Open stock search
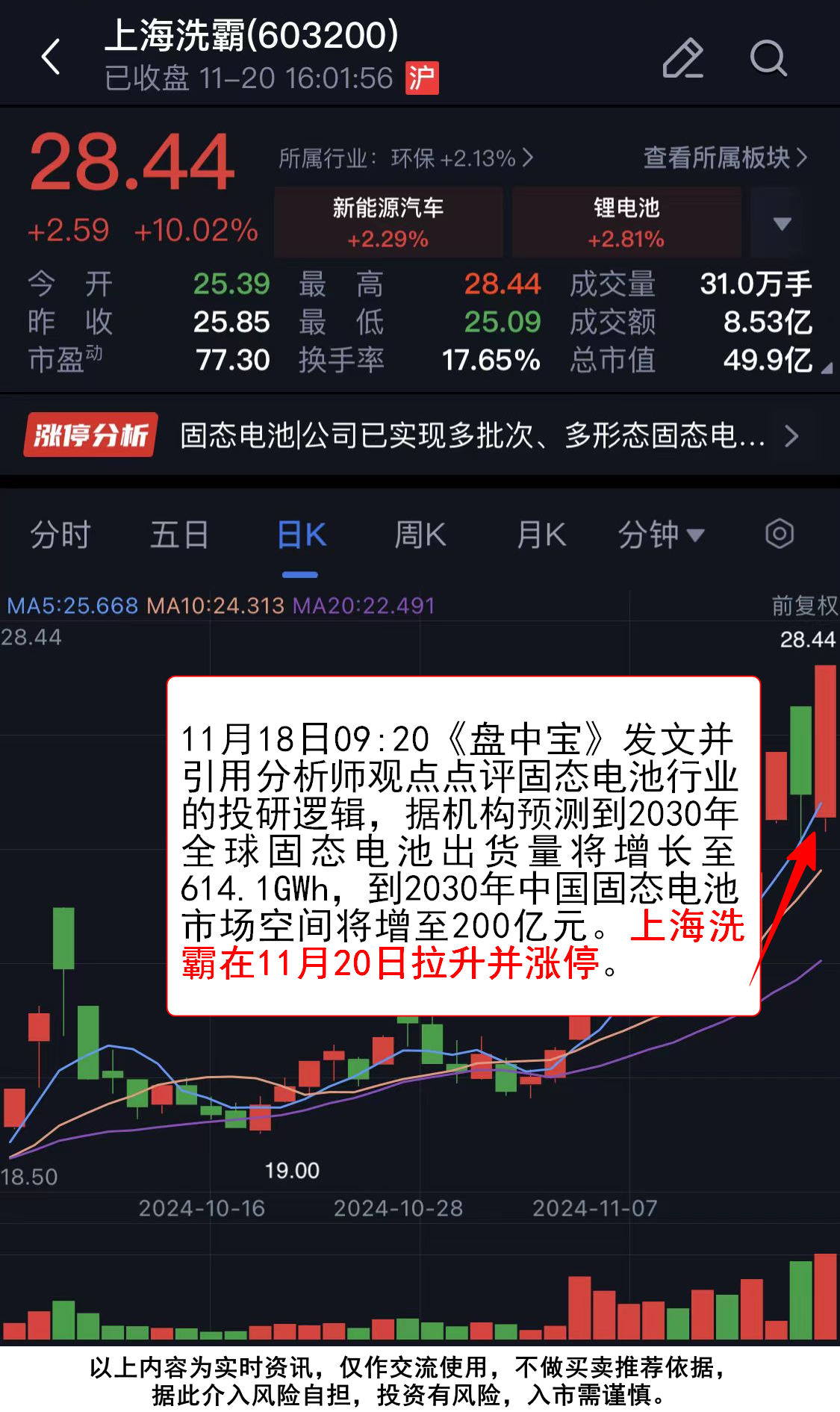 pos(768,58)
